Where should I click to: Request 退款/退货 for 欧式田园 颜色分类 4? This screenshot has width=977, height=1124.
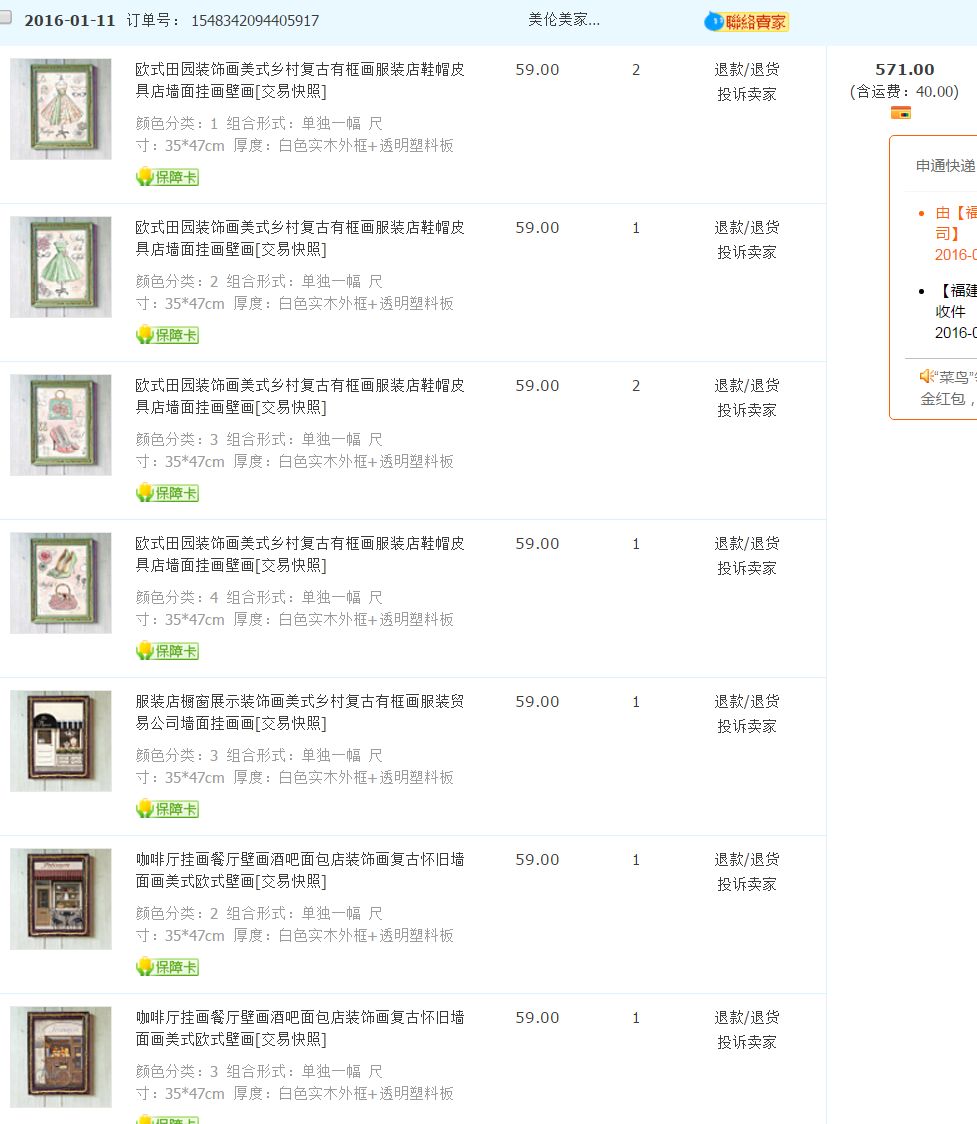click(x=746, y=544)
